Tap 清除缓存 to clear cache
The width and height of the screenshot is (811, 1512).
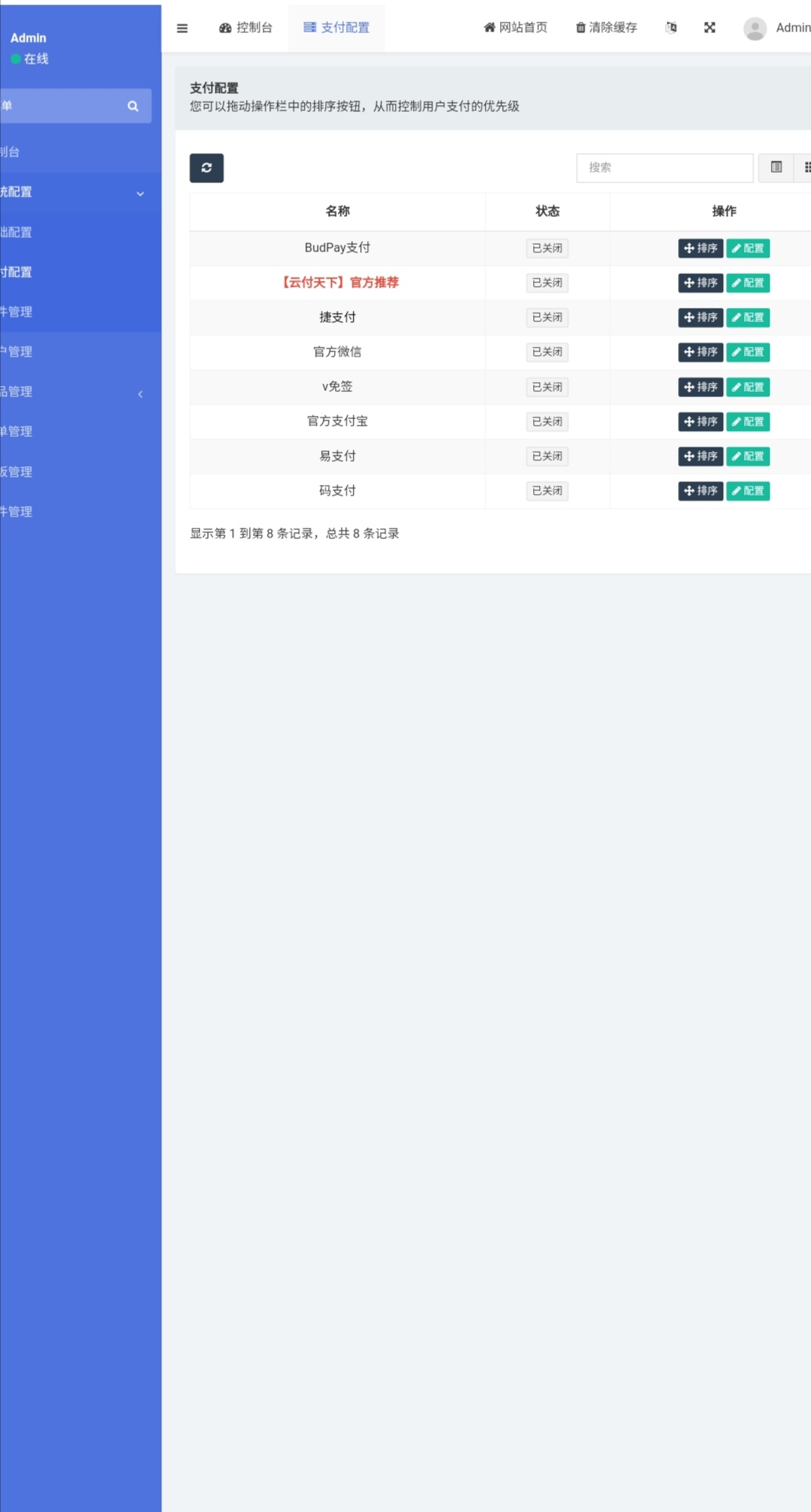pos(606,28)
